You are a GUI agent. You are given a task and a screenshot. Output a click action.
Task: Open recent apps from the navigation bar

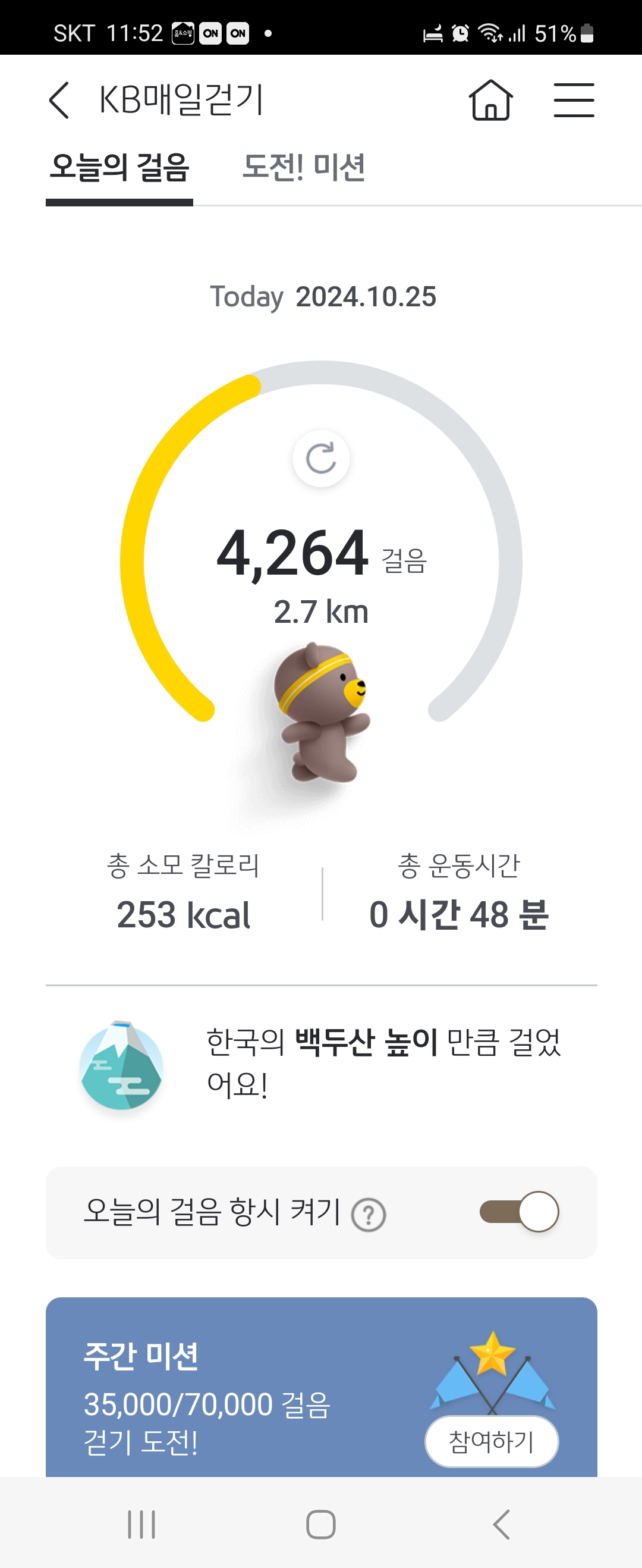pos(141,1524)
